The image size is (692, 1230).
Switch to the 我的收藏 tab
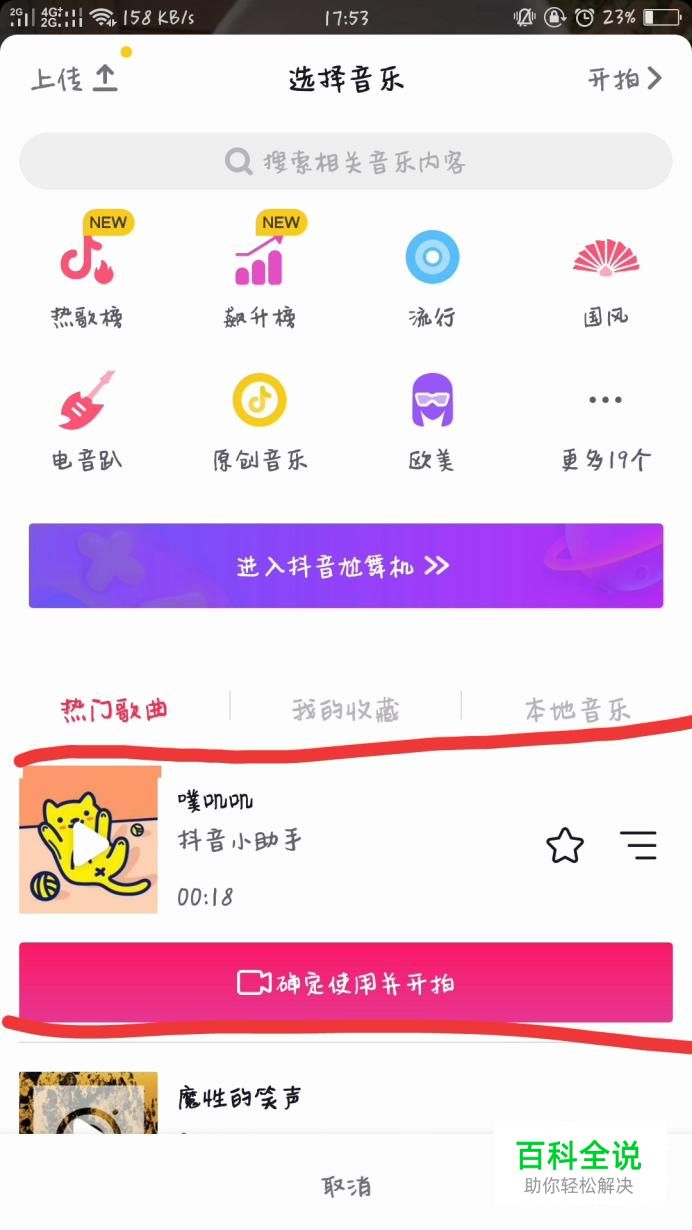[x=345, y=710]
